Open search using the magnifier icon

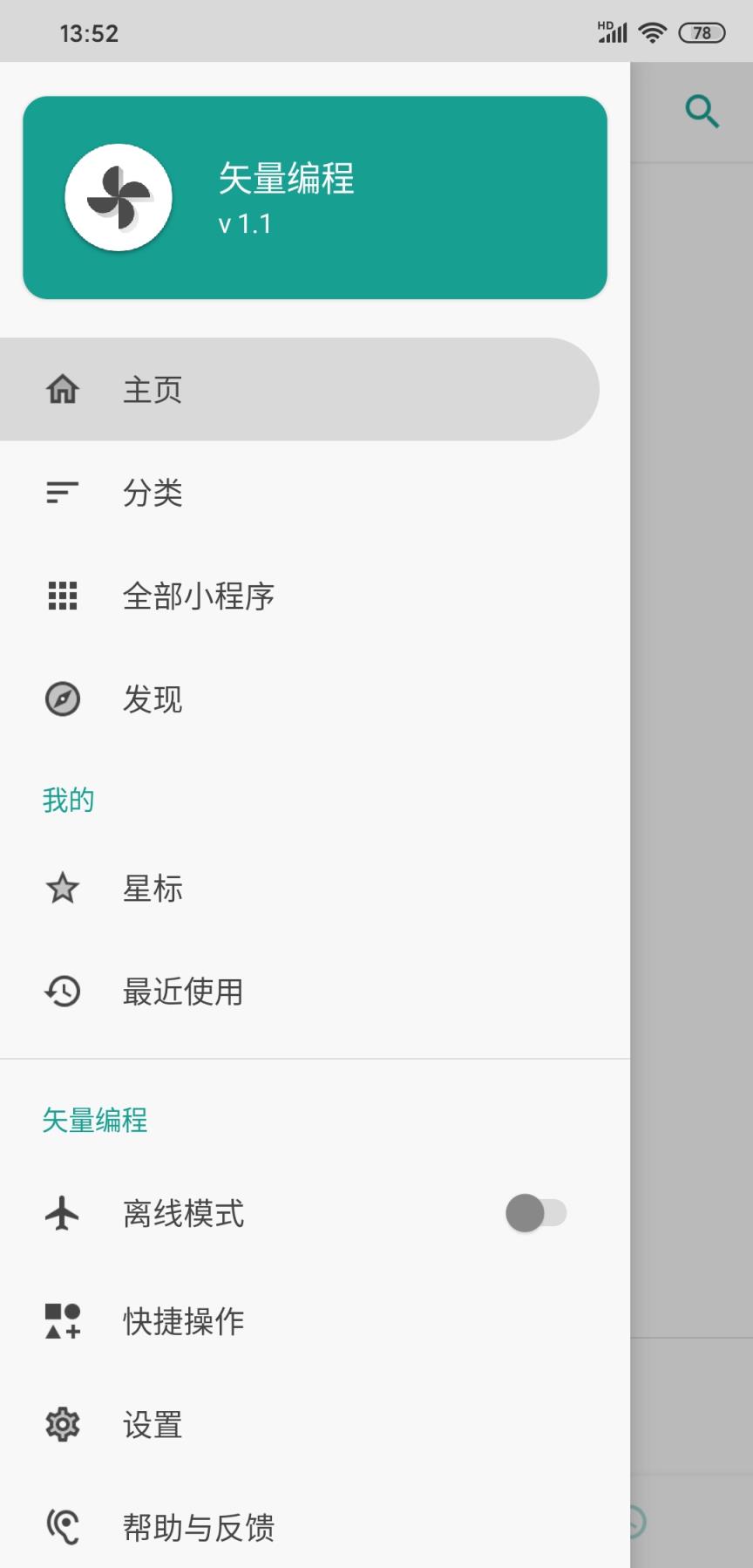(702, 112)
